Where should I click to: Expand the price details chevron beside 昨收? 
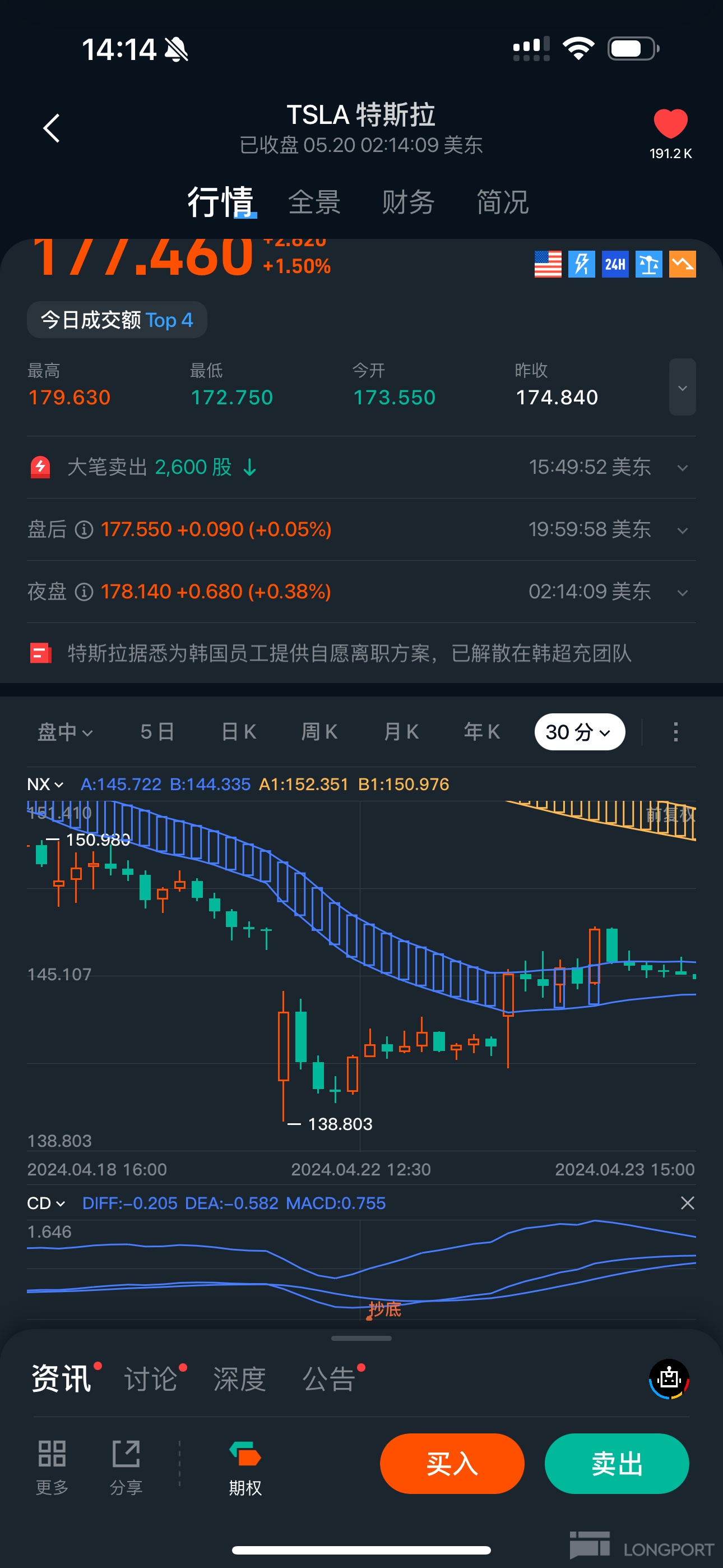(682, 387)
